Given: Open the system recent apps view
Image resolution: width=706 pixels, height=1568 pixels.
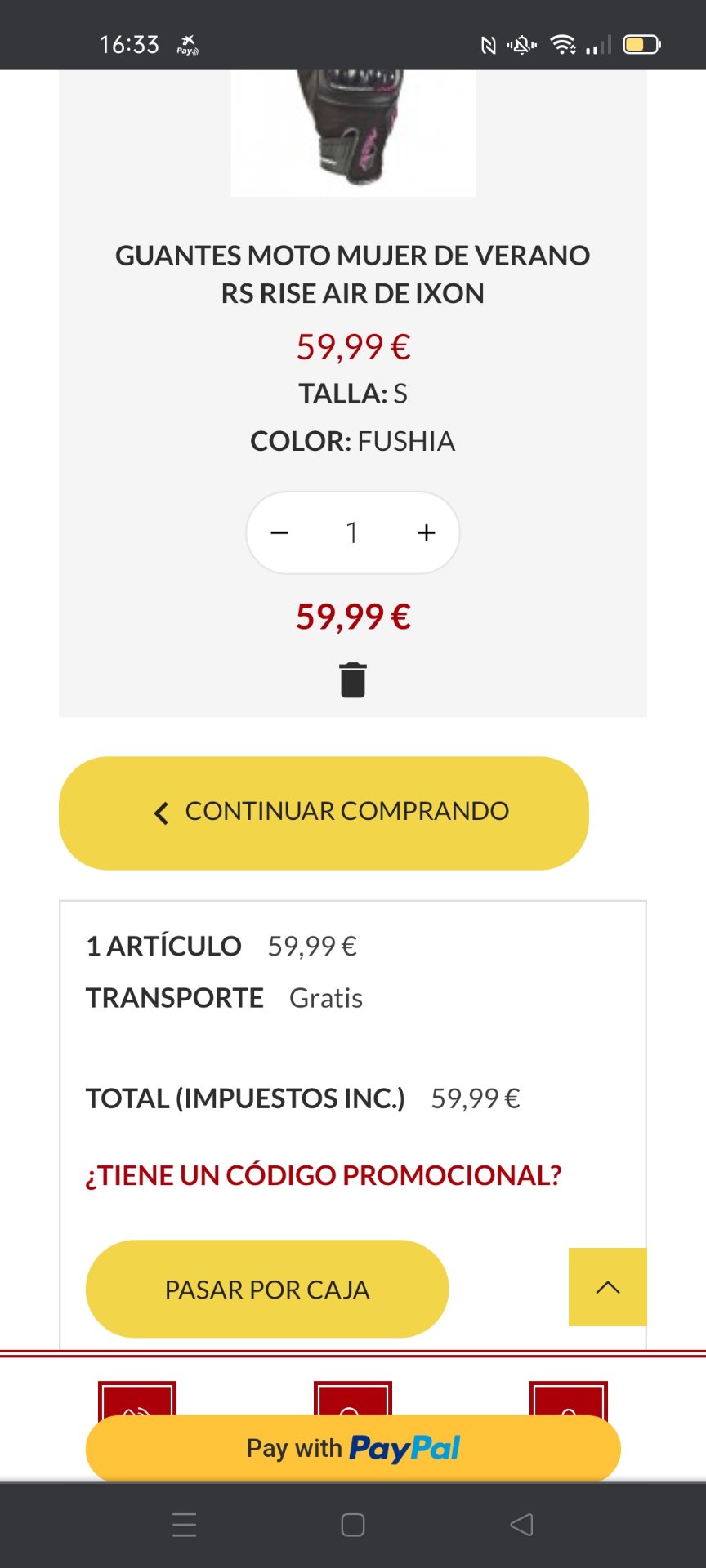Looking at the screenshot, I should (185, 1525).
